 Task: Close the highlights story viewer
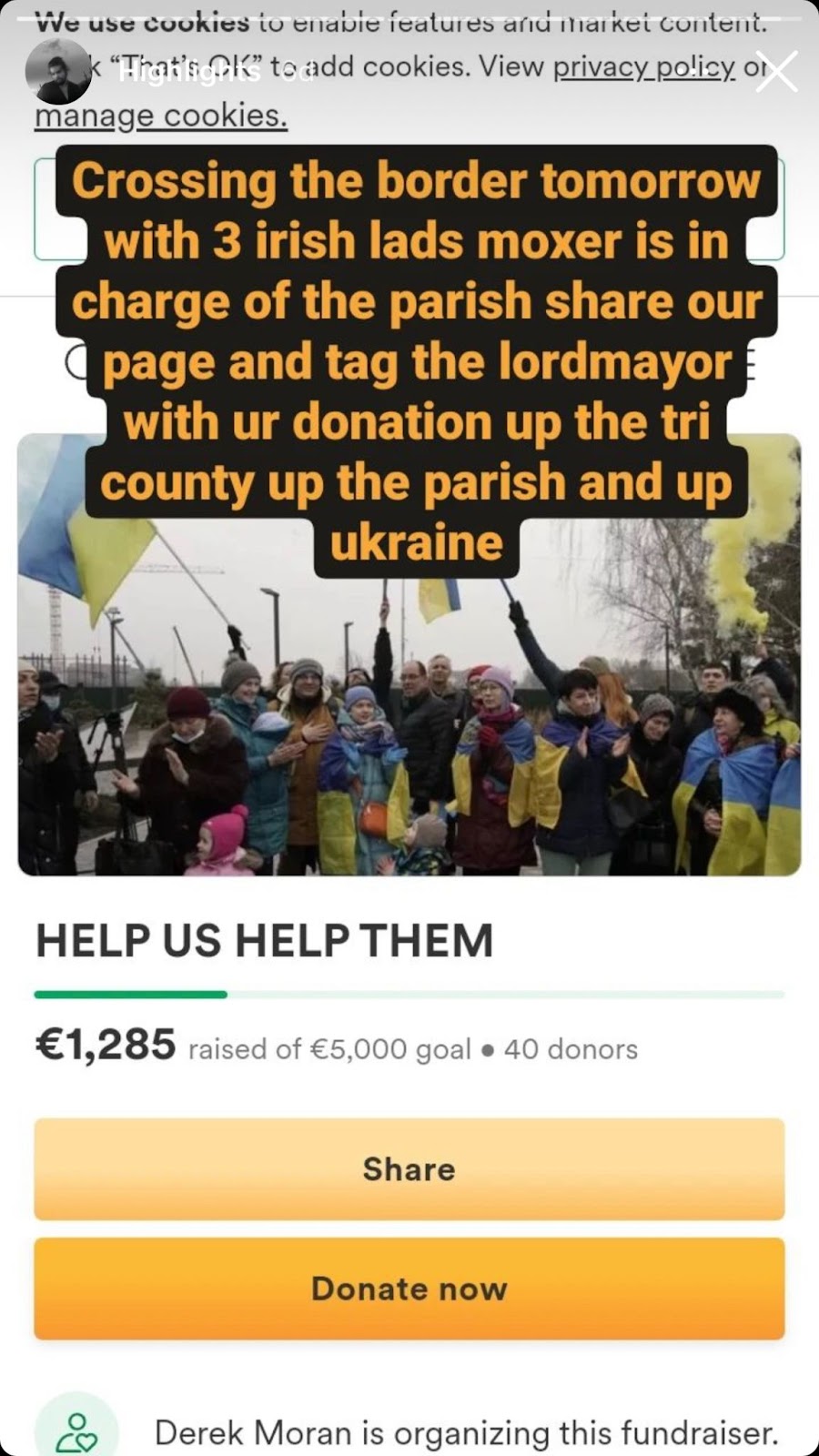(776, 72)
